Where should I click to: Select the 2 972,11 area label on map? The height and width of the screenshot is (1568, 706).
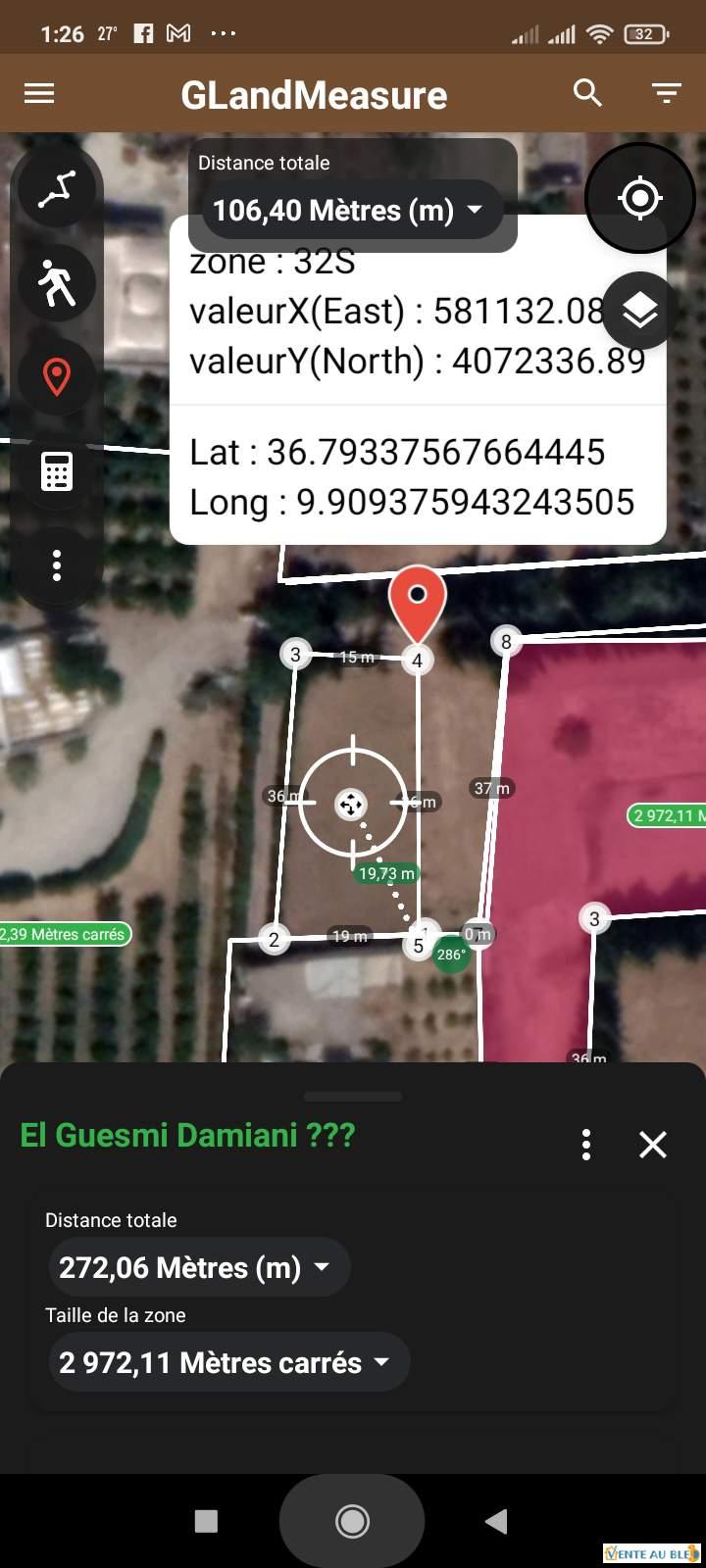[667, 815]
